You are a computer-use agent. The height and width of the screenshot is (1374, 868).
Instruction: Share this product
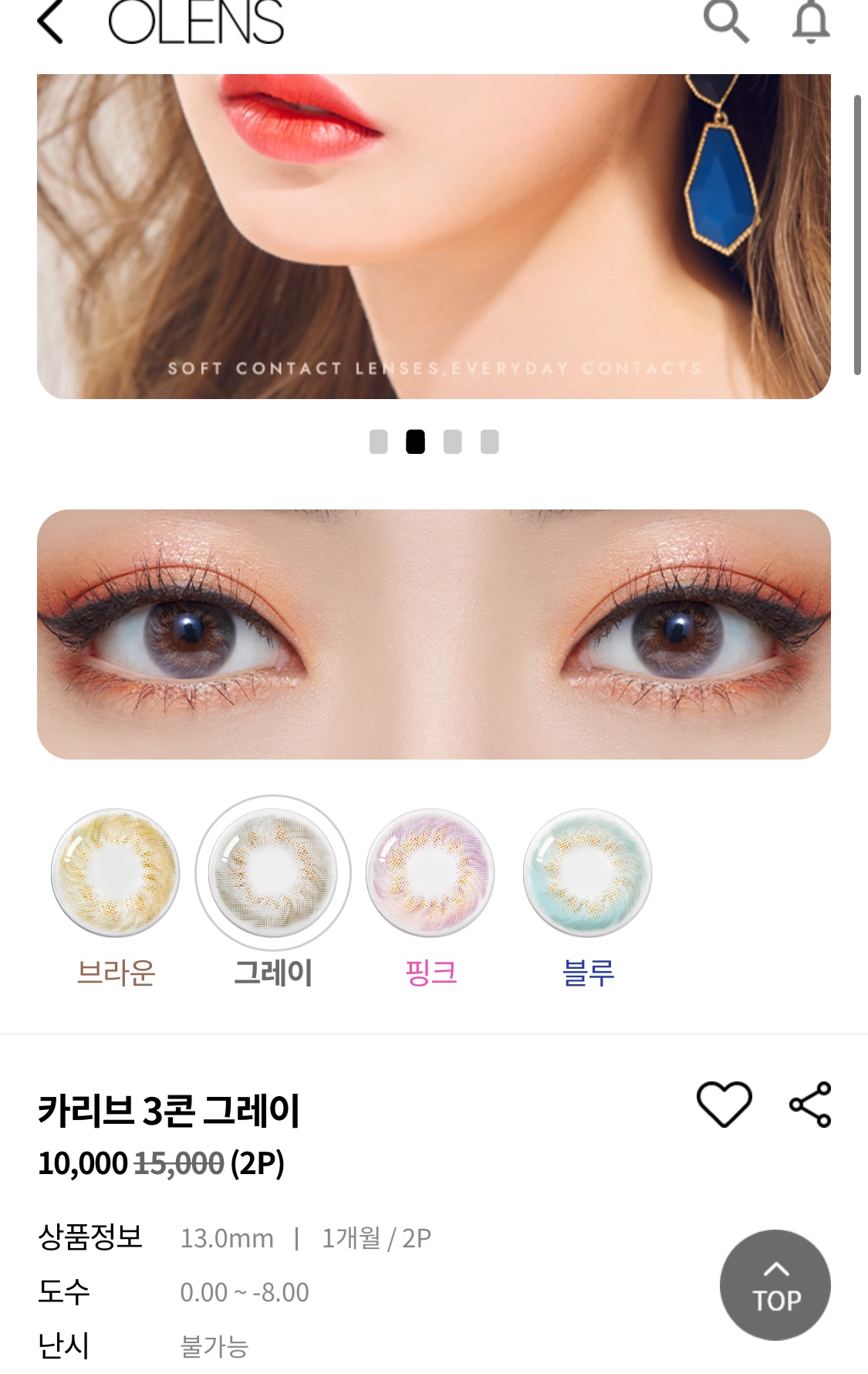click(810, 1104)
